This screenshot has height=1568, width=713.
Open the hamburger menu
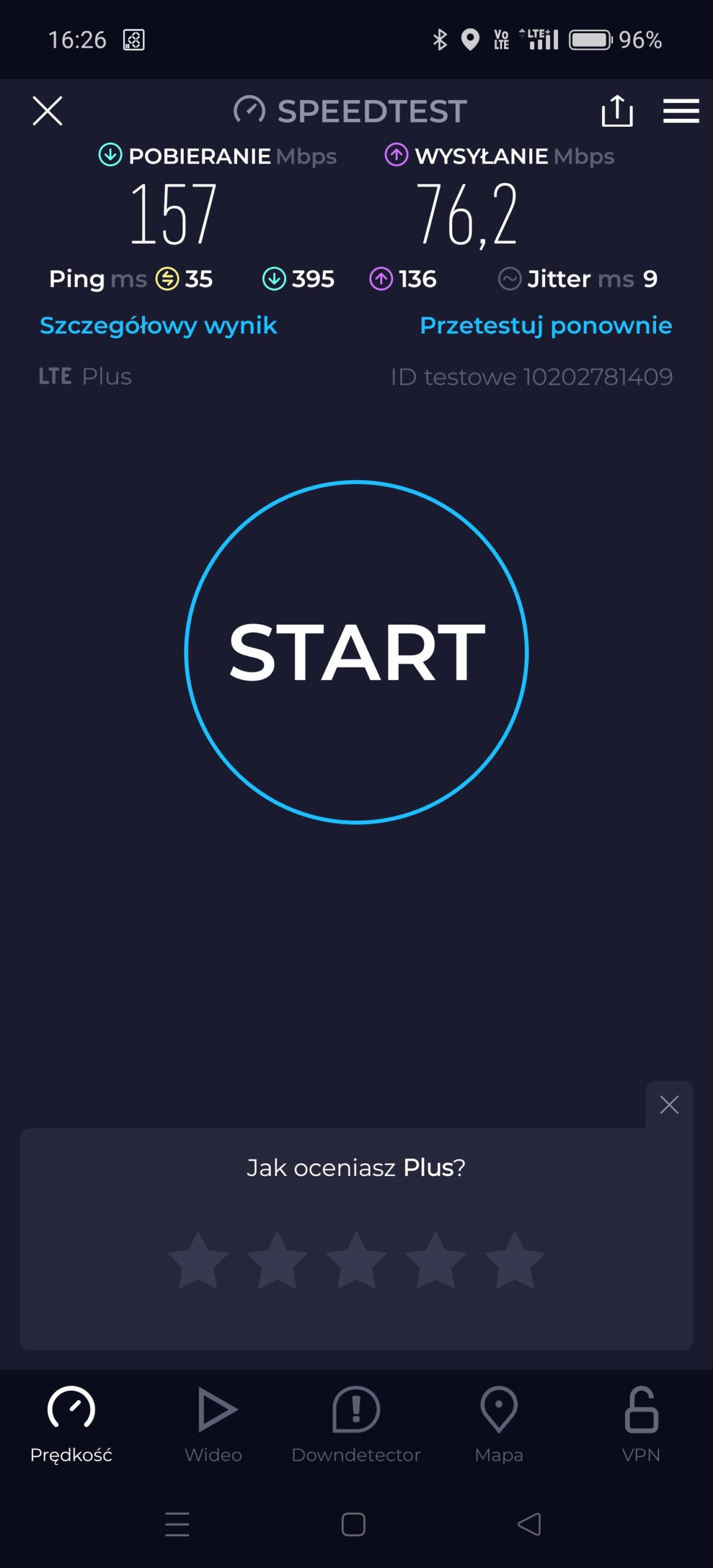coord(681,111)
